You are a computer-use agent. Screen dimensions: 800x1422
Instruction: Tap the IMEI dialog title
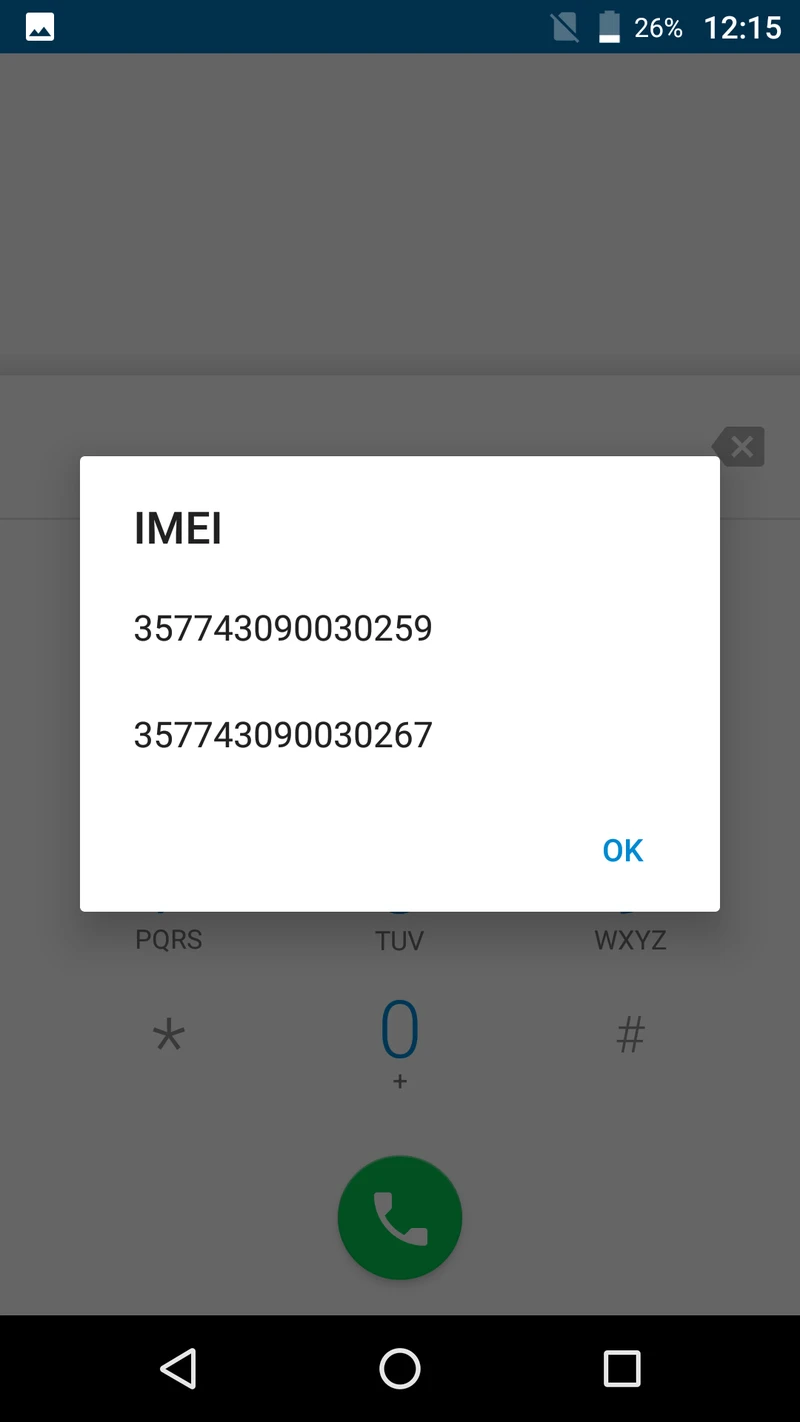(178, 527)
